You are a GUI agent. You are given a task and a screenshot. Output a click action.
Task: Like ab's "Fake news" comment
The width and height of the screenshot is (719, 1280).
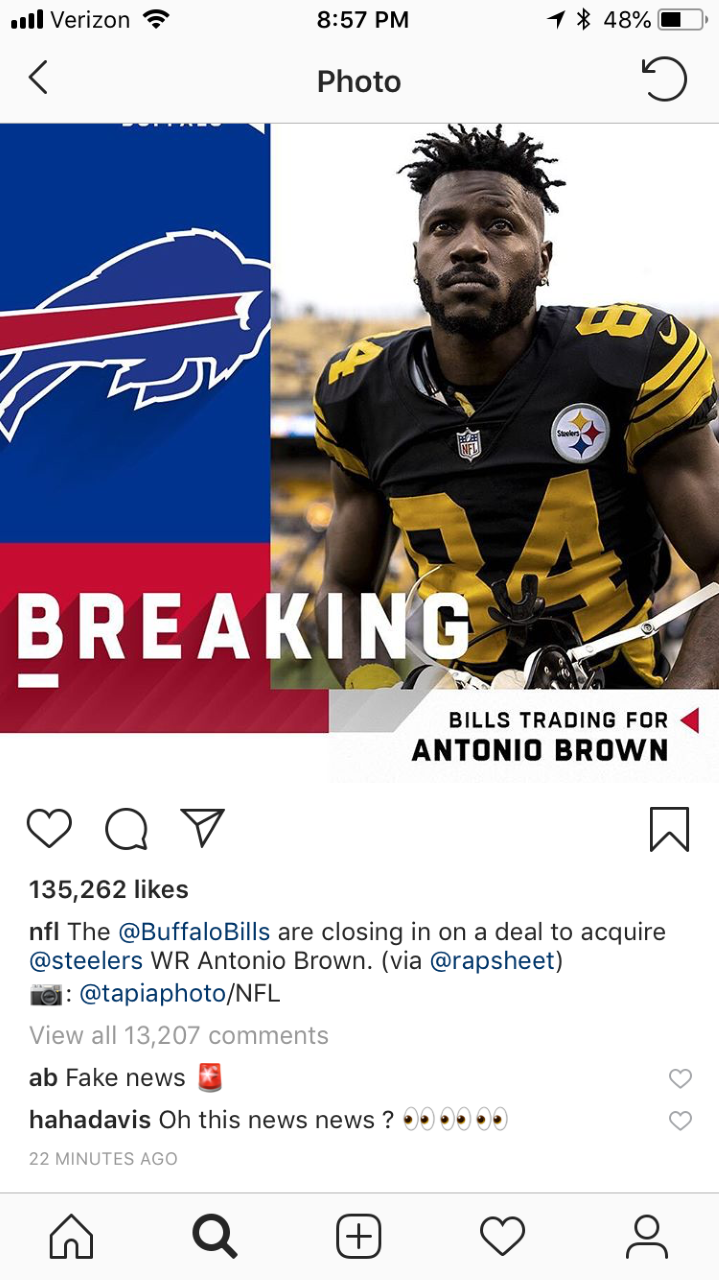680,1078
